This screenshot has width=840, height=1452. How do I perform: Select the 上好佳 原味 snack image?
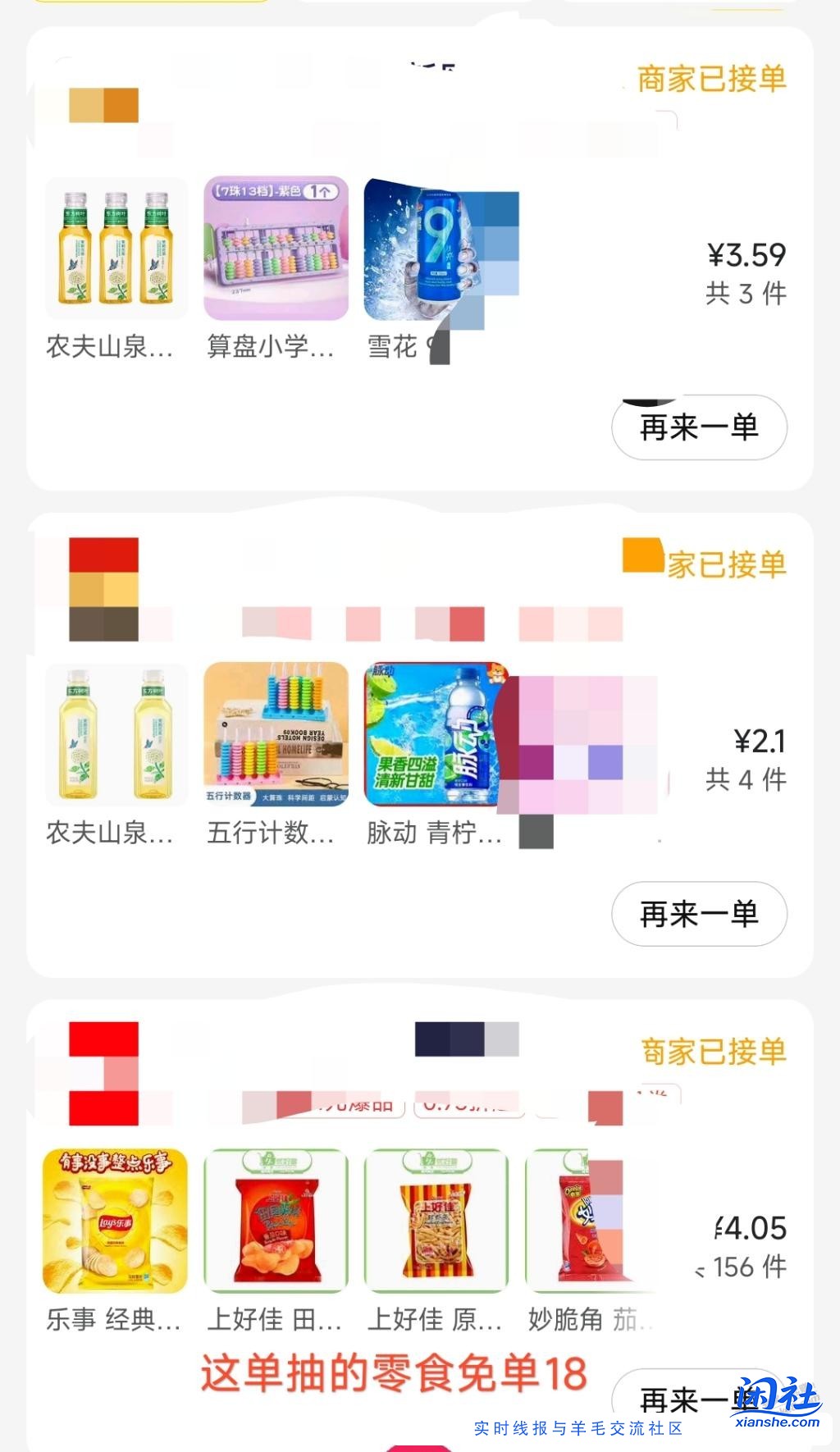pyautogui.click(x=436, y=1222)
